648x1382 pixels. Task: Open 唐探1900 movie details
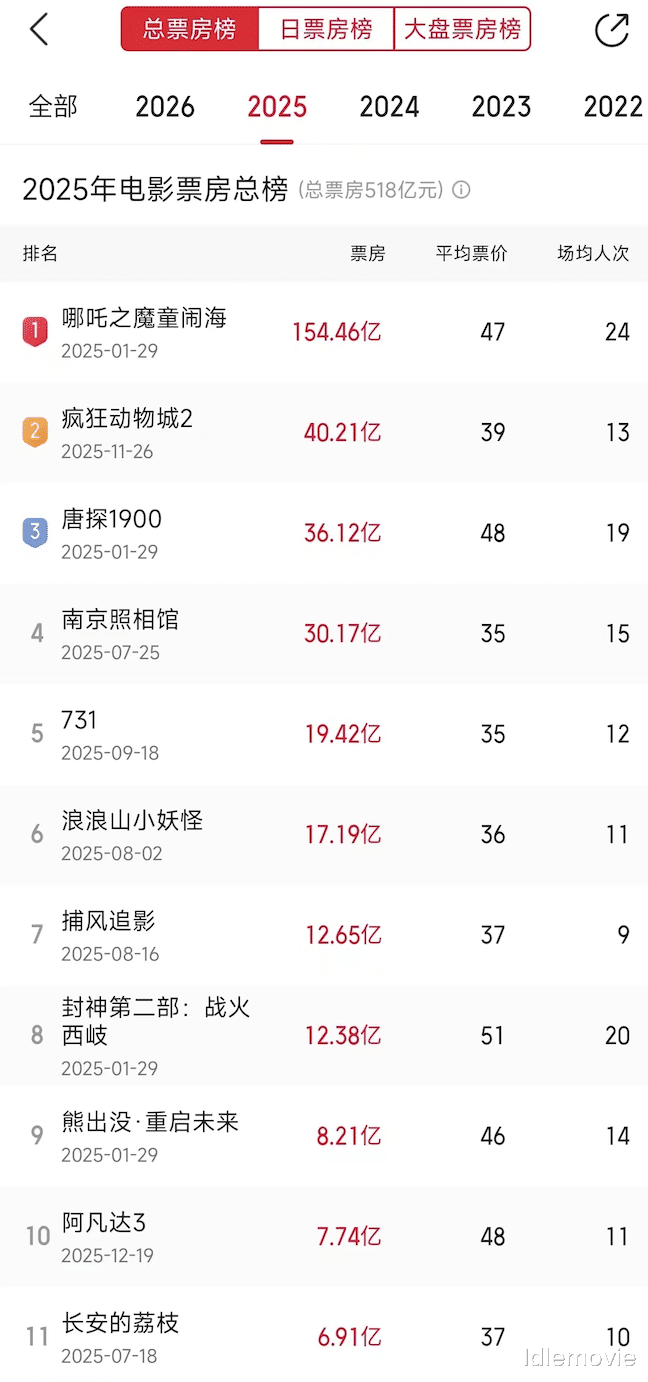click(x=112, y=520)
